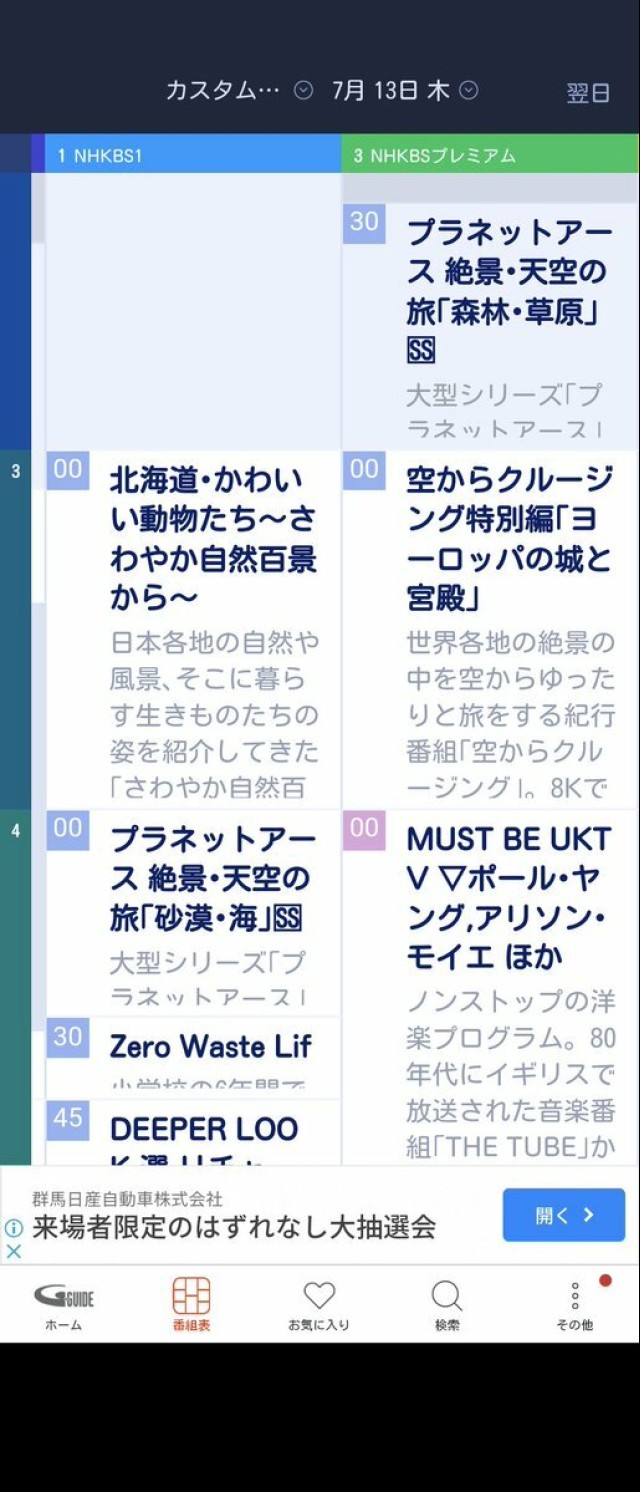Viewport: 640px width, 1492px height.
Task: Select the NHKBS1 channel header
Action: [x=190, y=155]
